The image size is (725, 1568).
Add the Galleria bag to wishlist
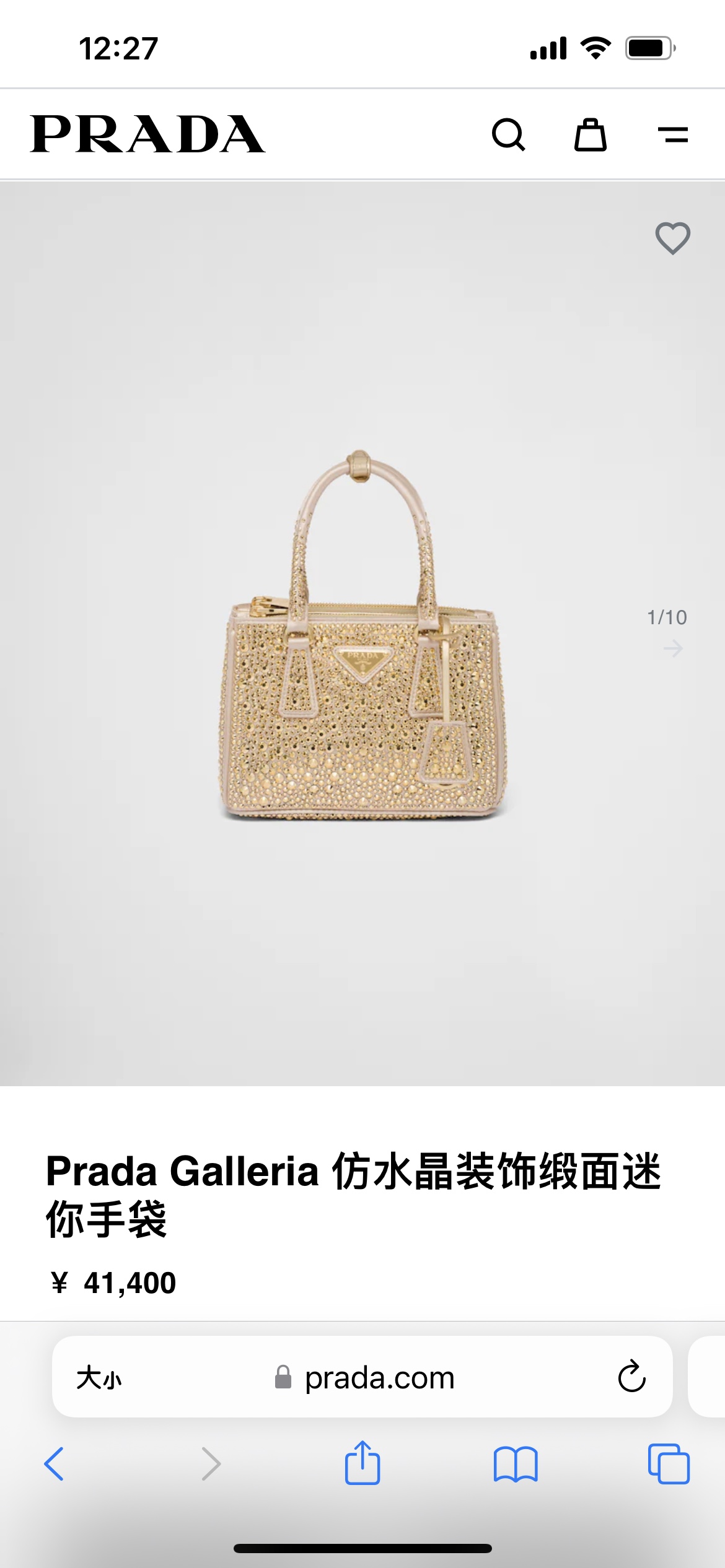click(672, 238)
